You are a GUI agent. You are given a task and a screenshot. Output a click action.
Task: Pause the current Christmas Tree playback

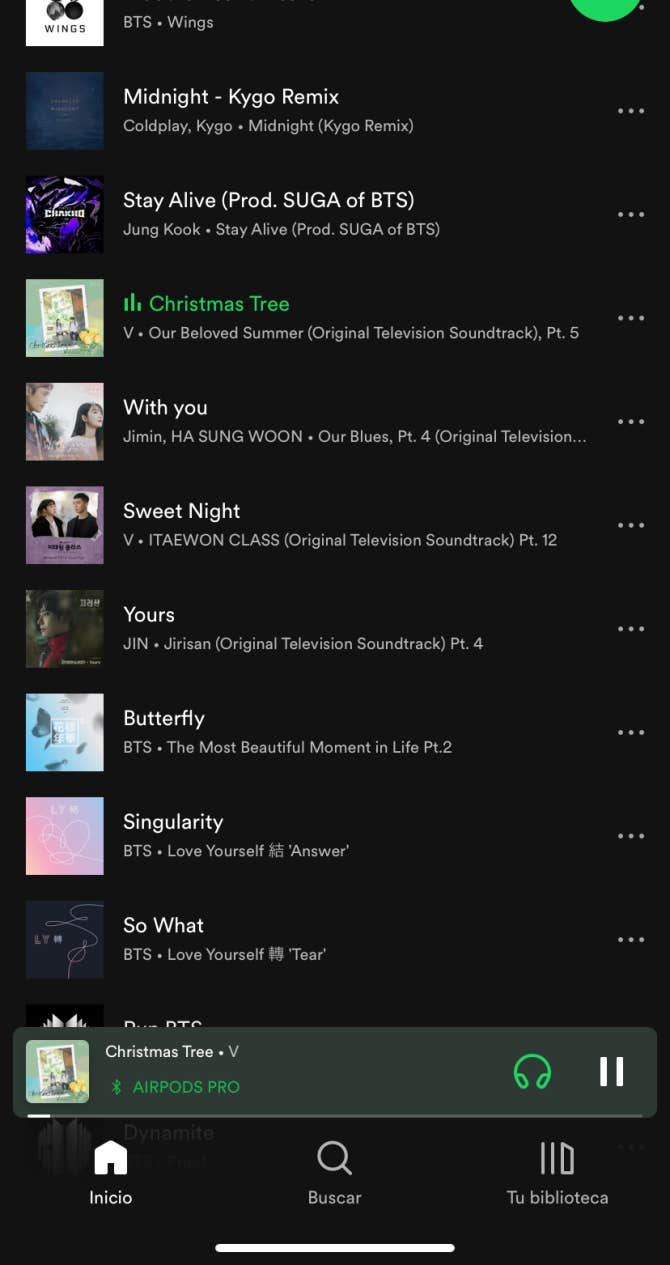(x=611, y=1071)
